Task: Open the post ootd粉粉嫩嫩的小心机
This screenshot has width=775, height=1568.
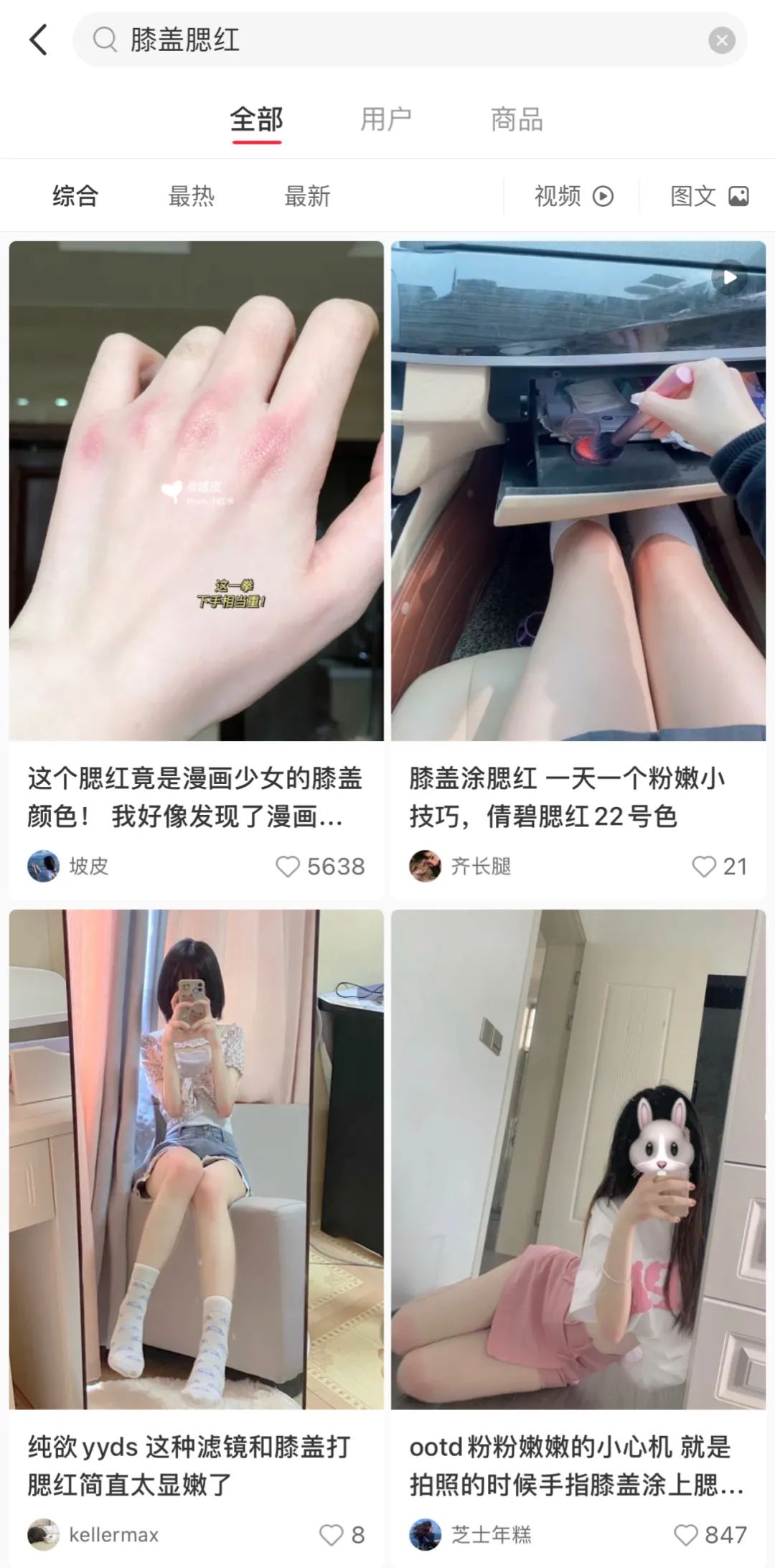Action: pos(578,1159)
